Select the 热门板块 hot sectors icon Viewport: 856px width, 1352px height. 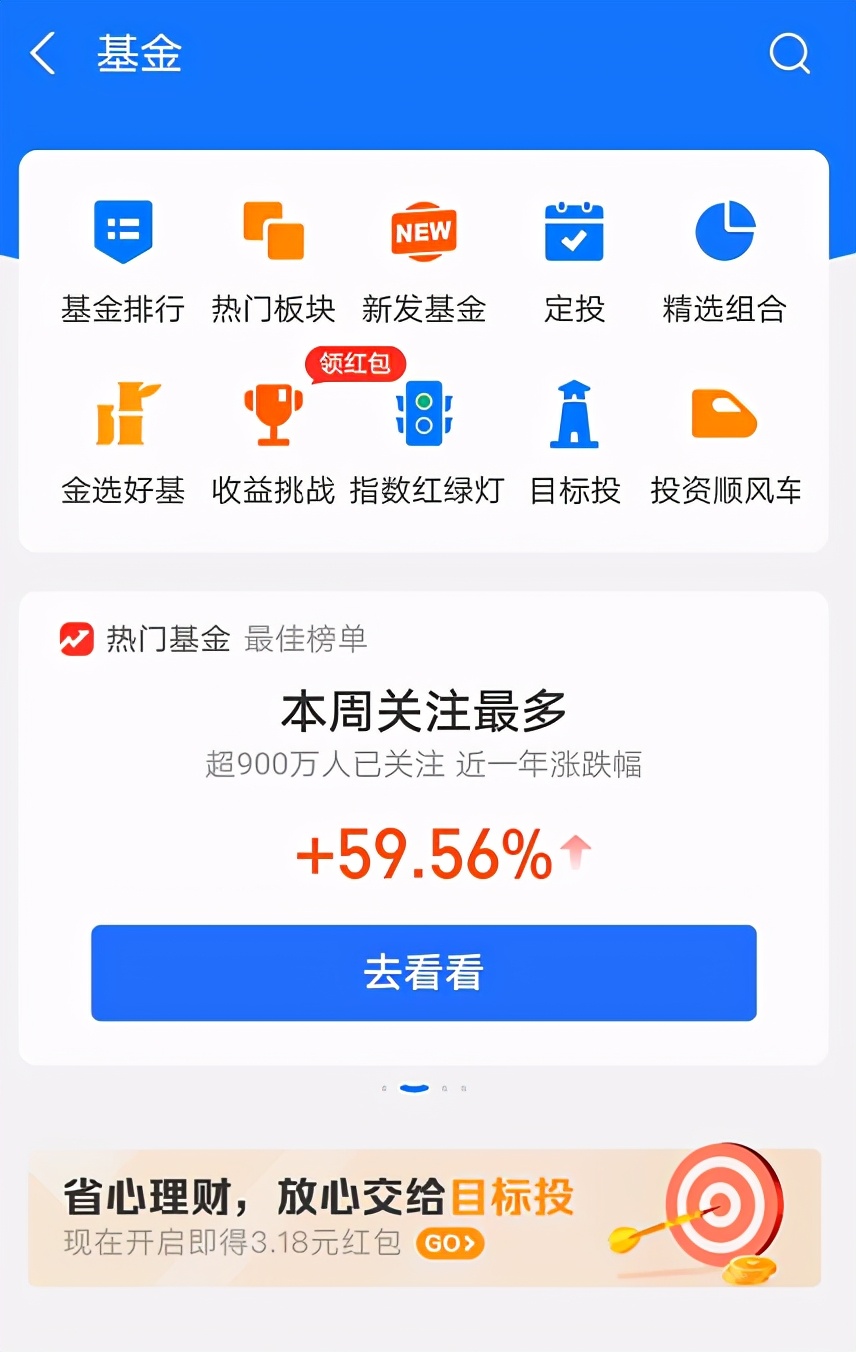[273, 231]
